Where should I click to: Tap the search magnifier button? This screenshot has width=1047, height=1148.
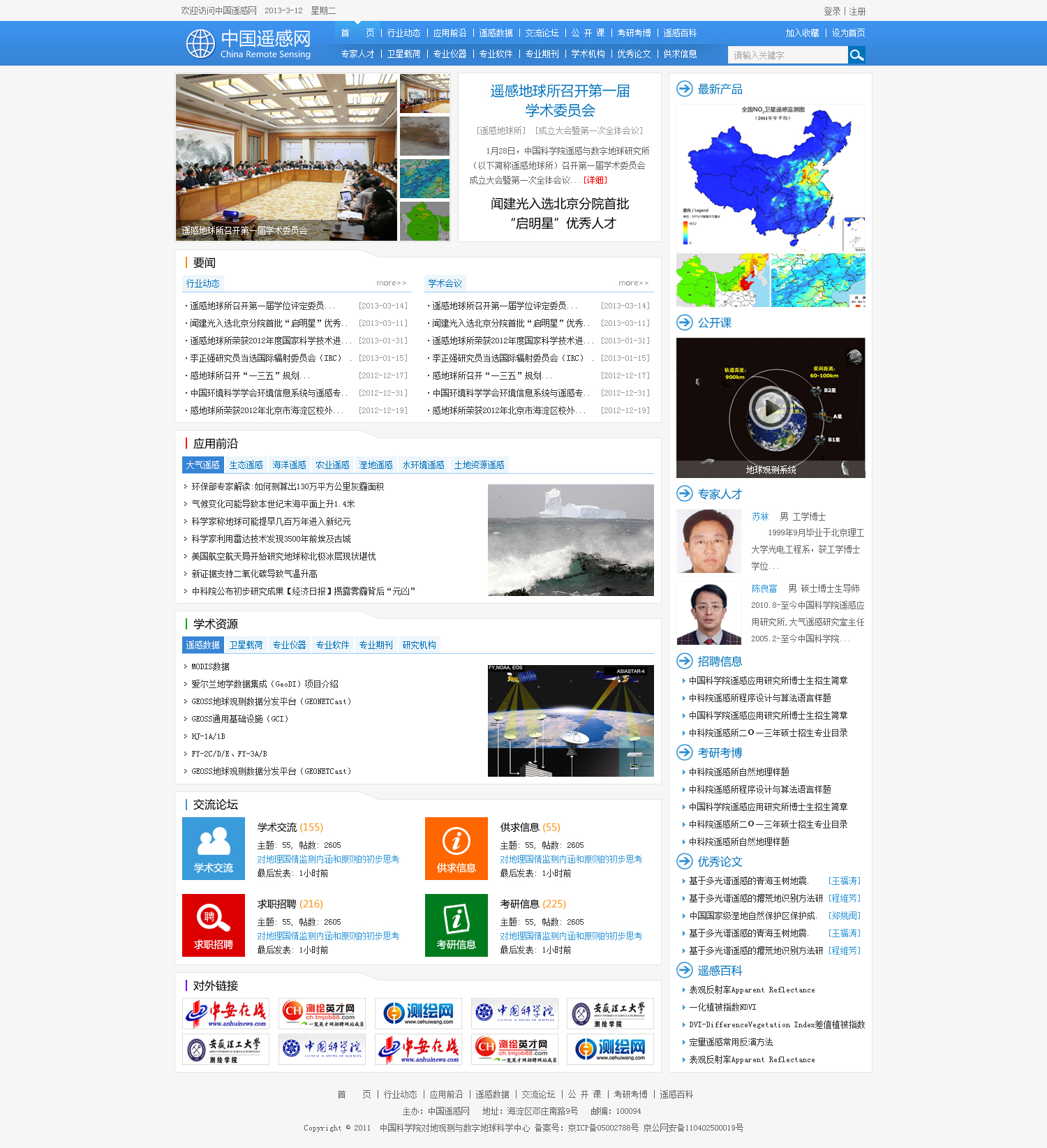click(856, 55)
